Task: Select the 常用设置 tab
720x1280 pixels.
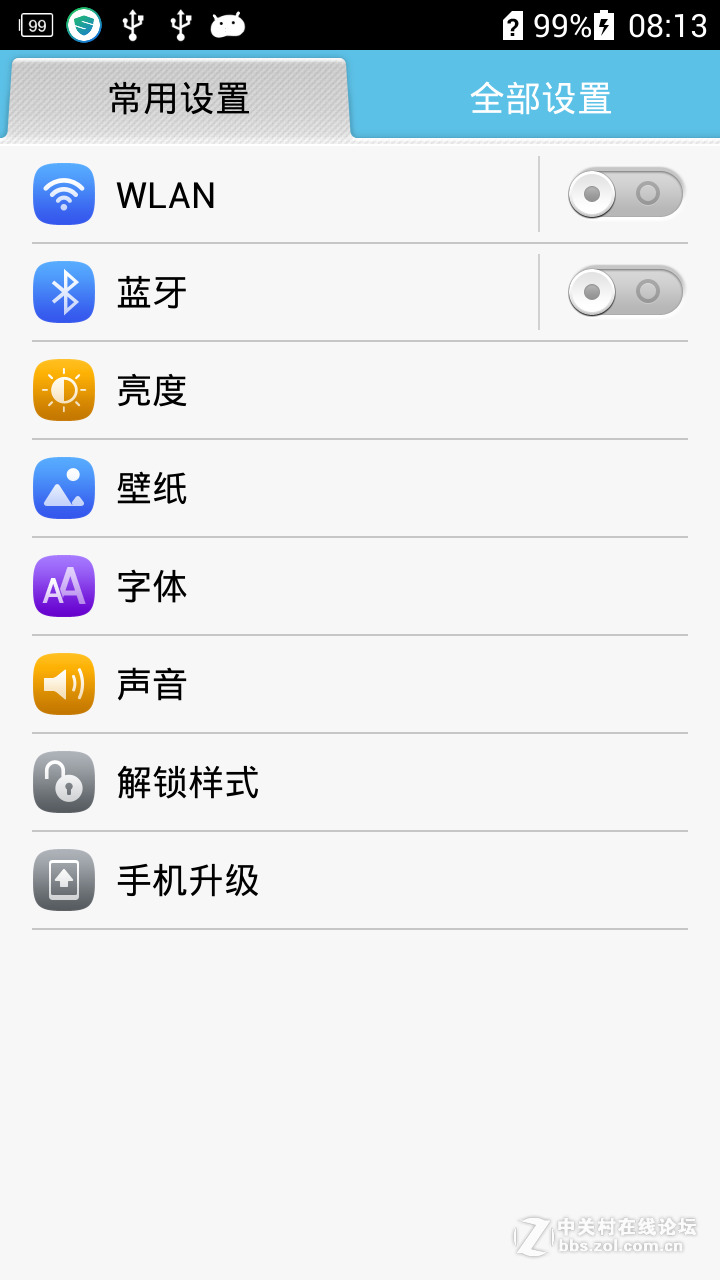Action: point(180,97)
